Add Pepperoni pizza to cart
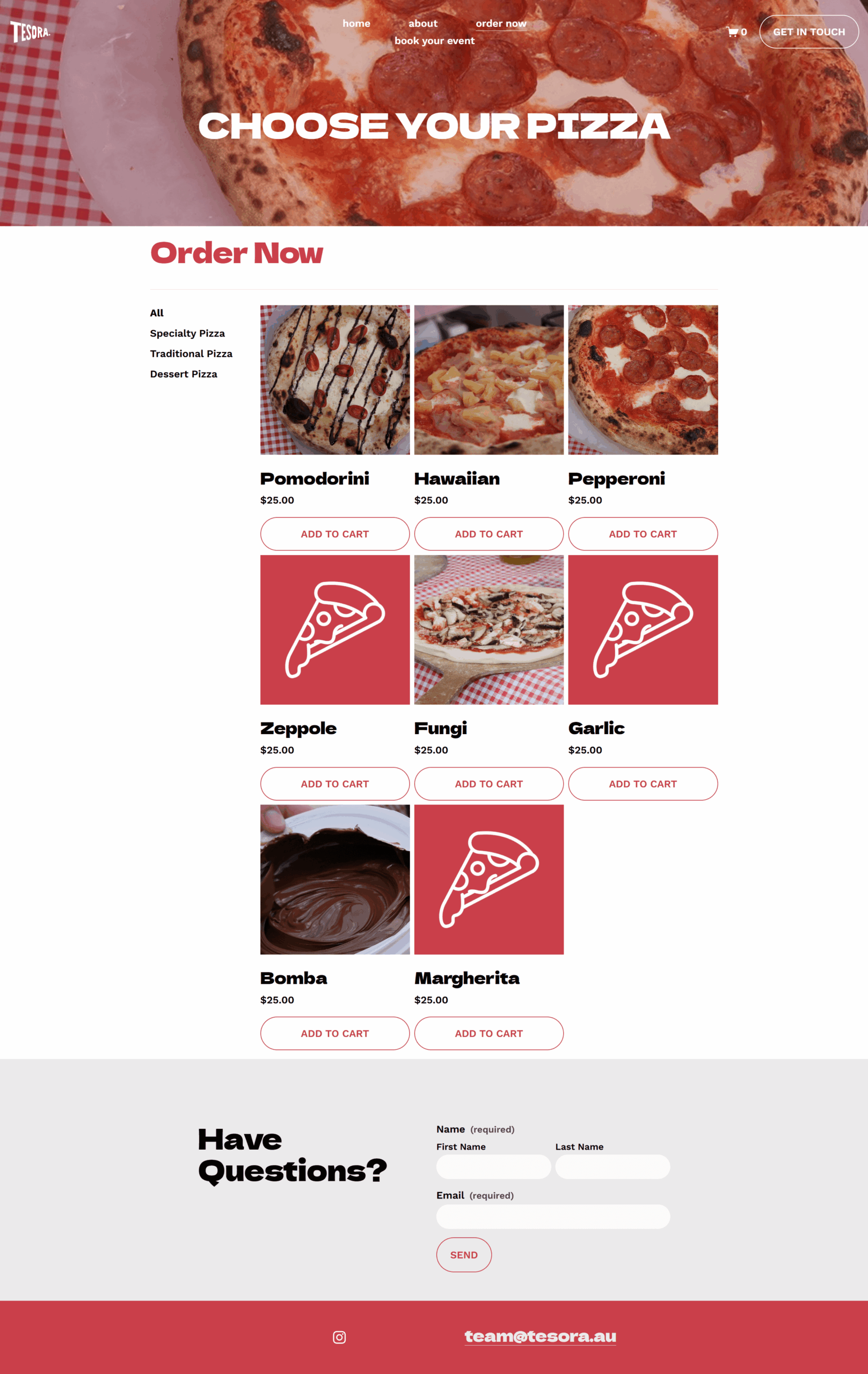This screenshot has width=868, height=1374. pos(643,534)
